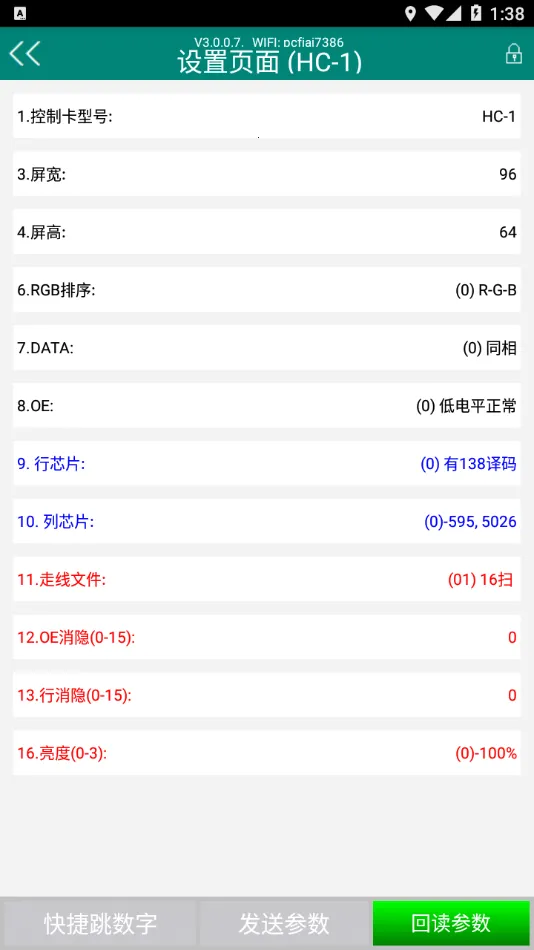Tap 发送参数 to send parameters

pyautogui.click(x=284, y=923)
